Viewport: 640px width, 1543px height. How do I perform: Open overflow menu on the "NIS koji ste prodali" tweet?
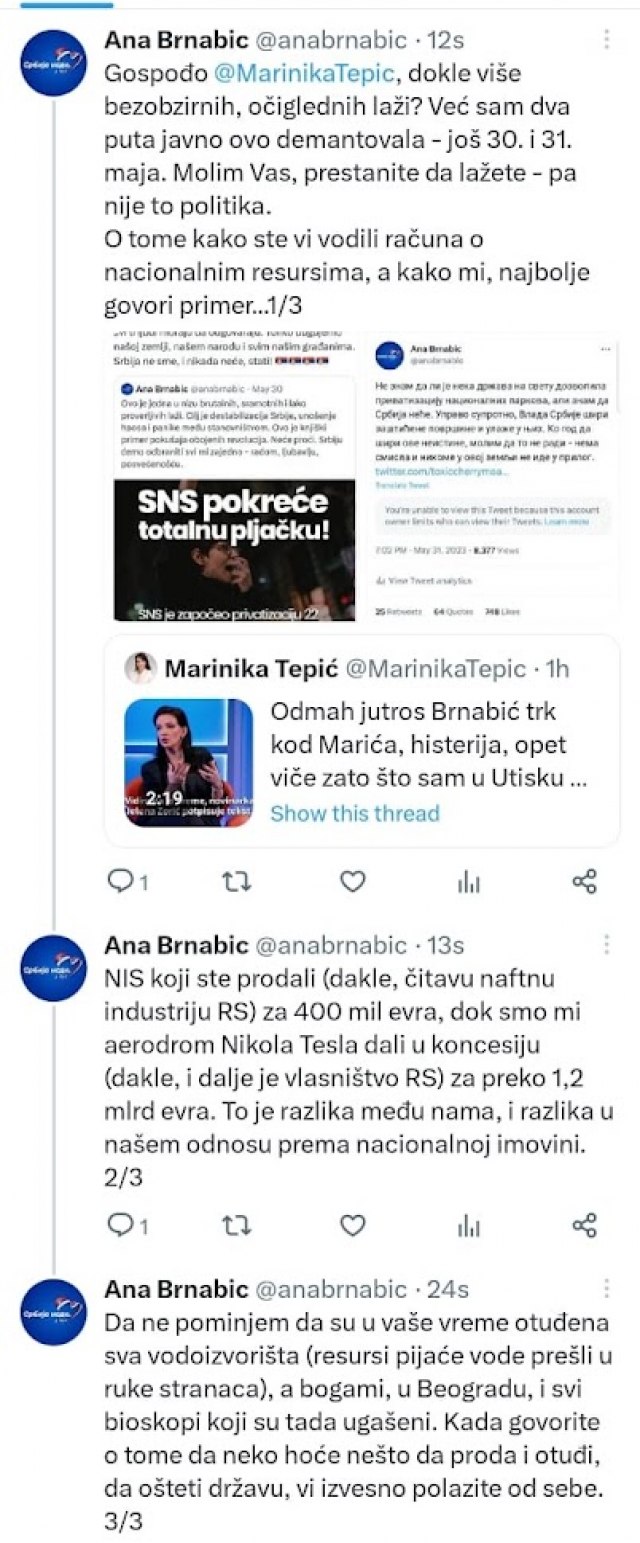coord(606,945)
